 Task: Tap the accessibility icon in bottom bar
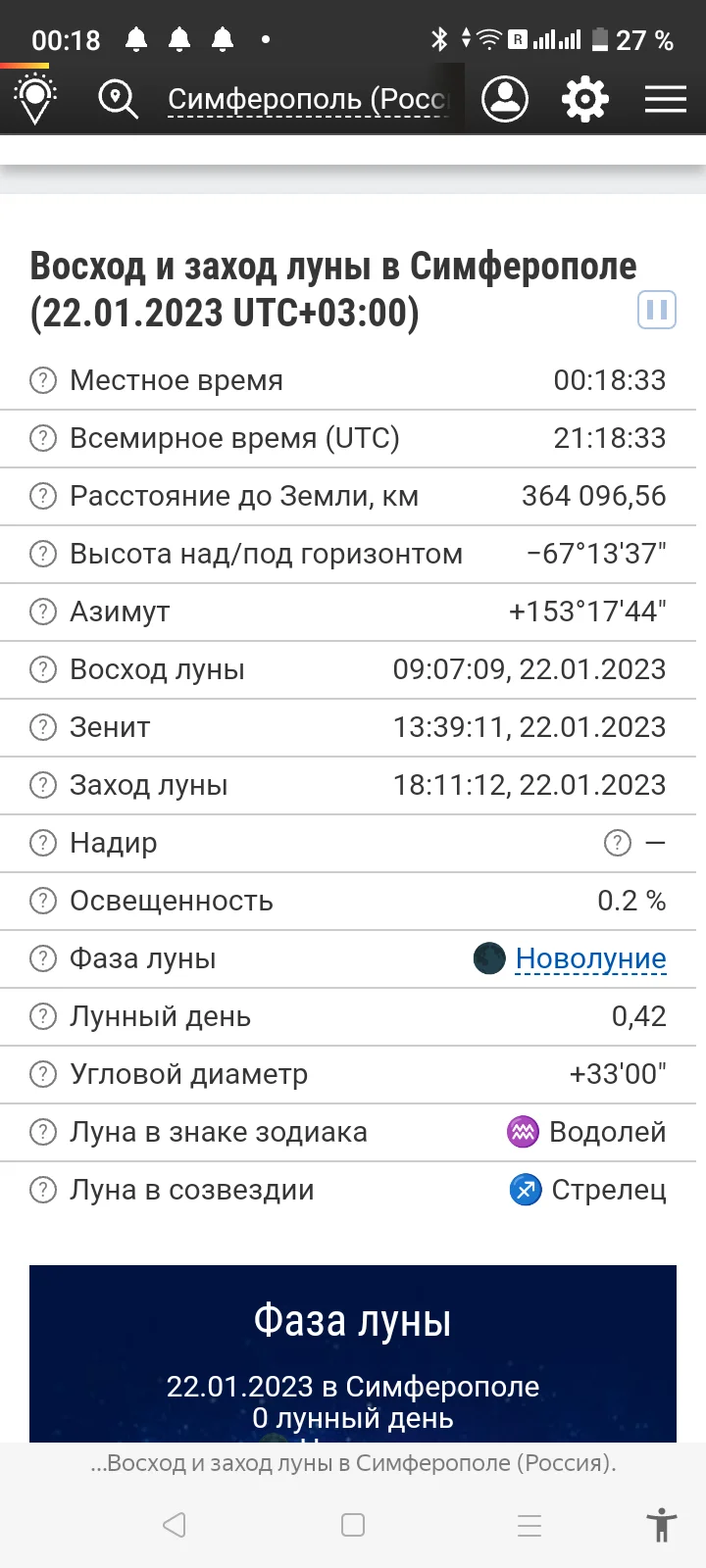(x=662, y=1525)
